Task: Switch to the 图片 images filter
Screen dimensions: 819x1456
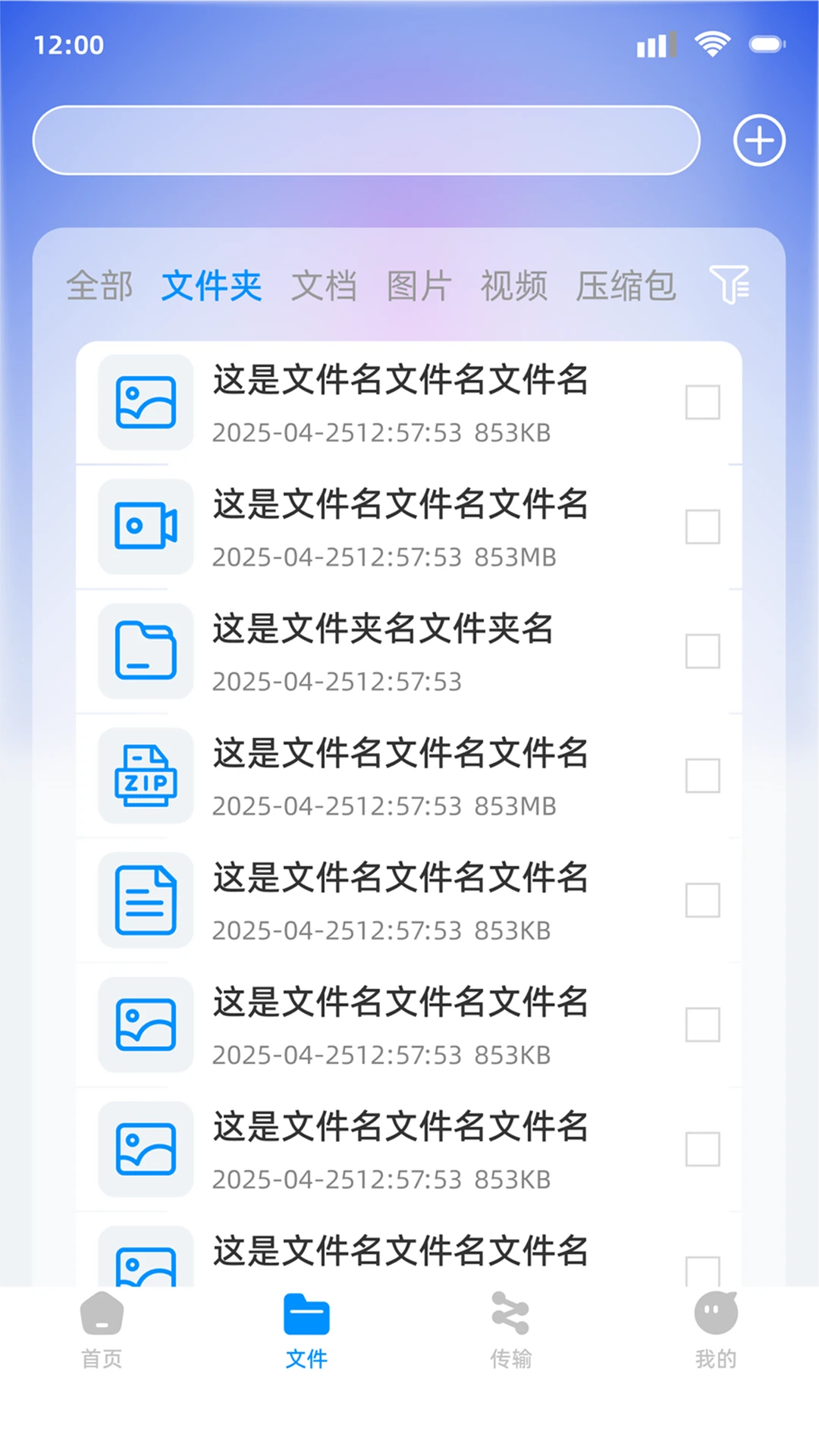Action: 417,286
